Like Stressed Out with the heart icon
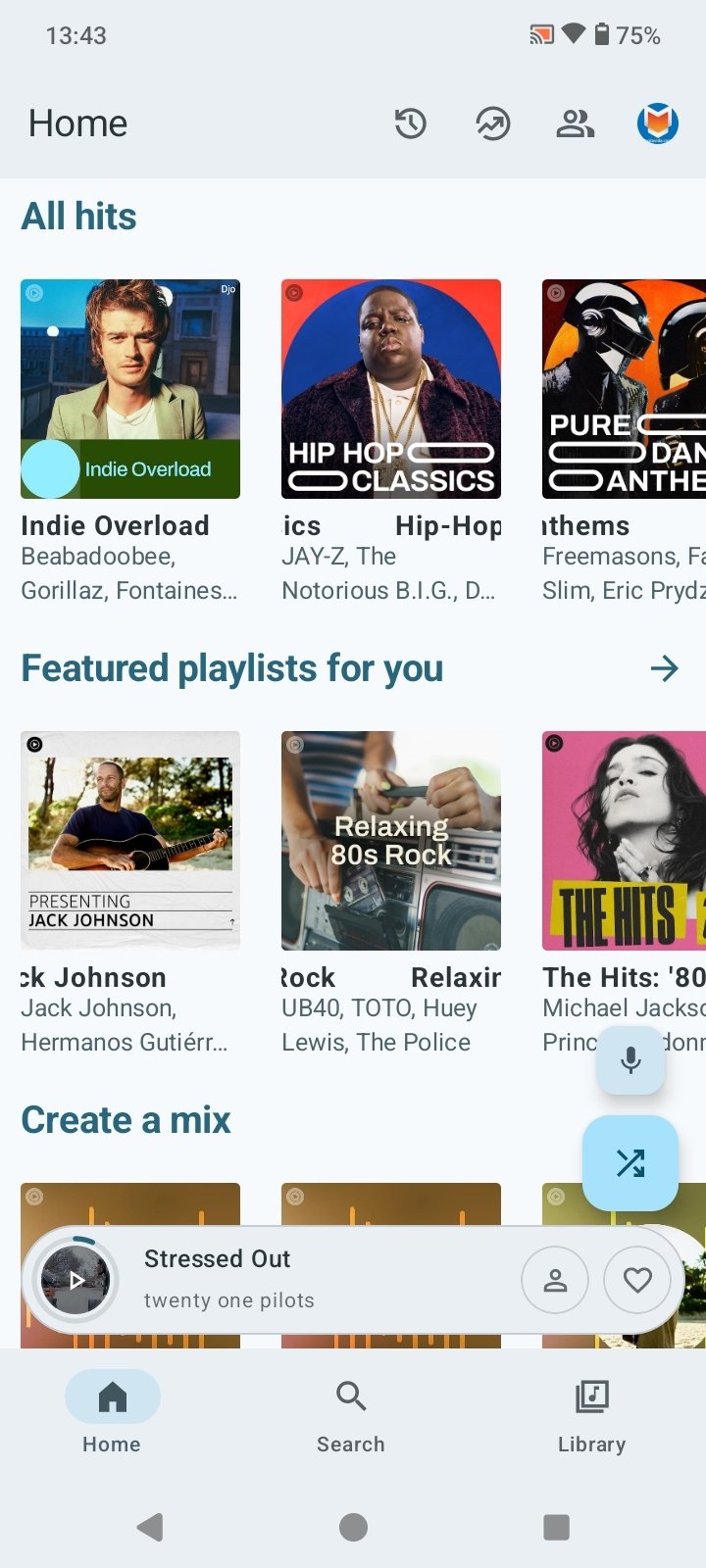The width and height of the screenshot is (706, 1568). [637, 1280]
